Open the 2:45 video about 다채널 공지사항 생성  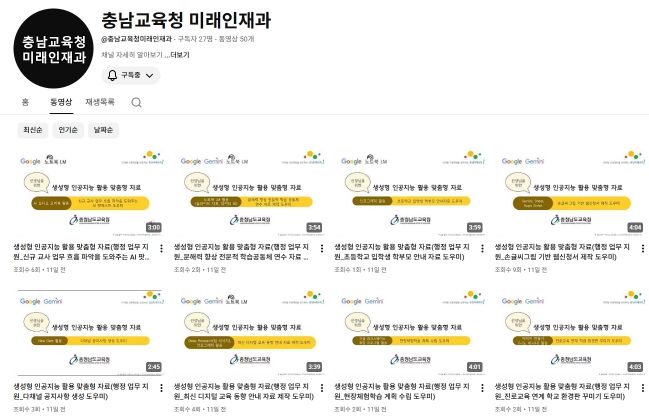point(87,332)
